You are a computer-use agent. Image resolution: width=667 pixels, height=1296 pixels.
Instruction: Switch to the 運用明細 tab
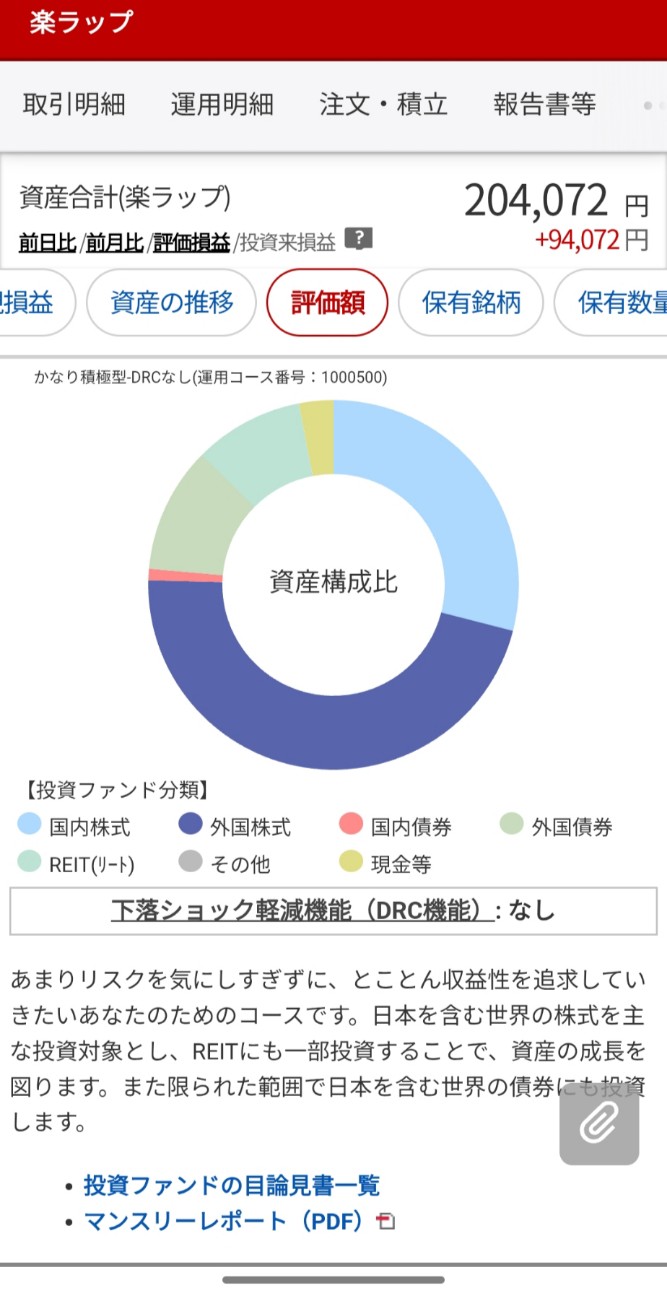221,105
